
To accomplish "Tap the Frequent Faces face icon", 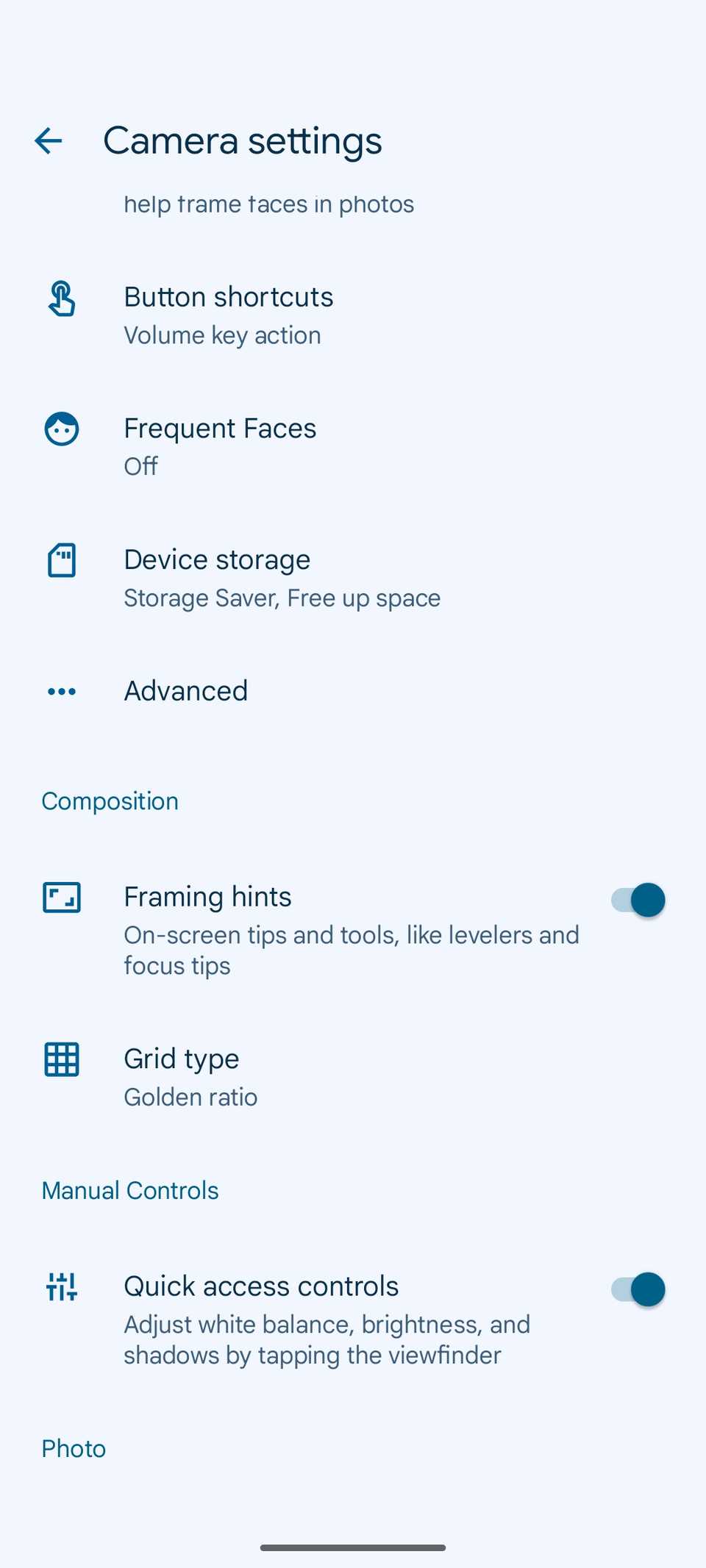I will click(62, 429).
